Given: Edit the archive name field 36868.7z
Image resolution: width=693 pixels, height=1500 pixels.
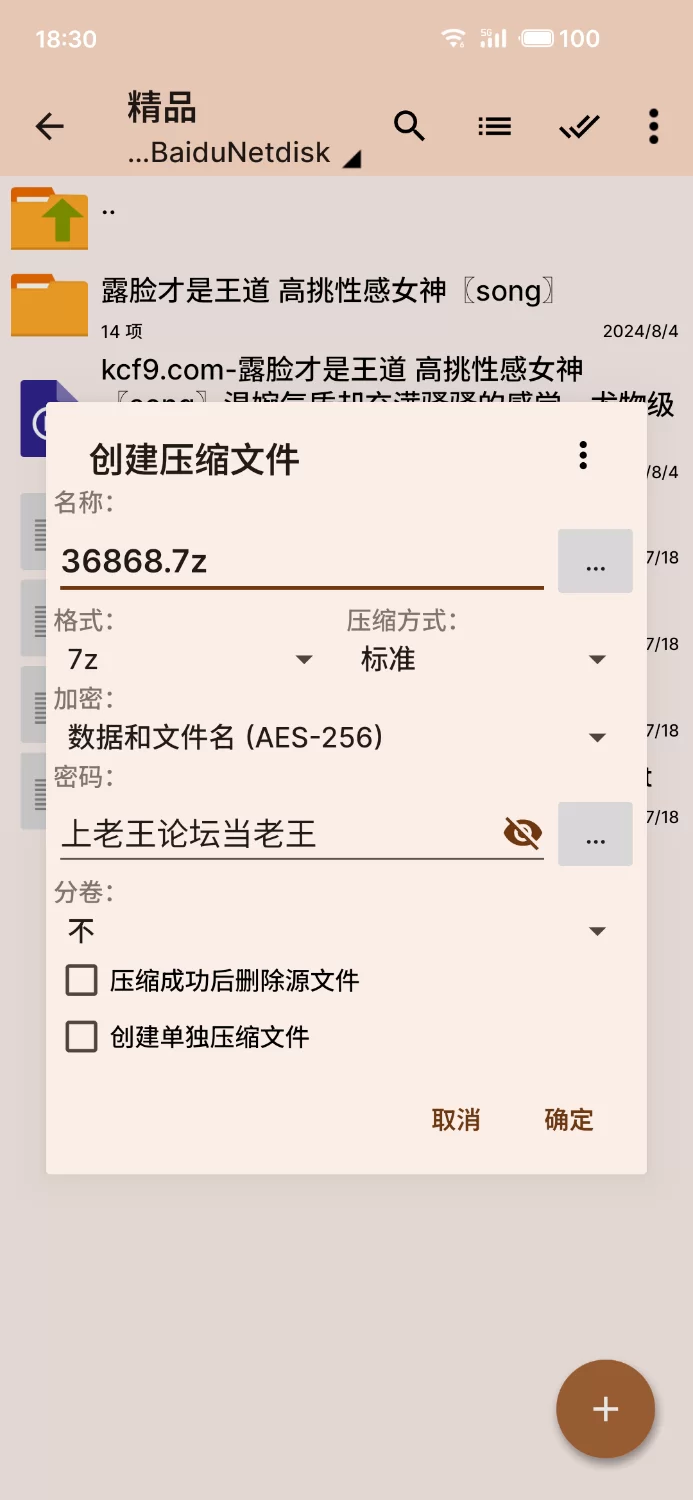Looking at the screenshot, I should point(300,561).
